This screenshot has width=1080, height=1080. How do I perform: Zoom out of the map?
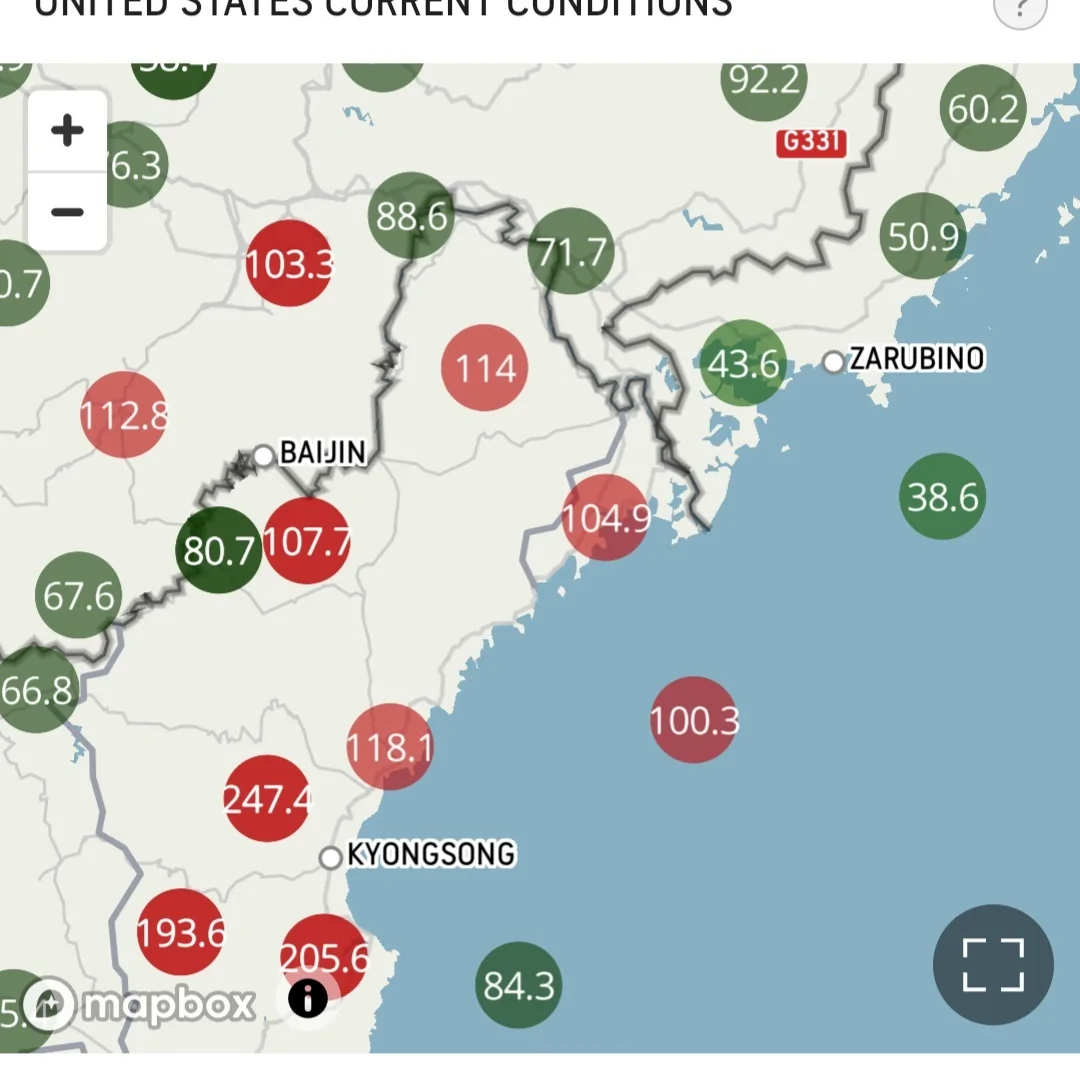click(67, 212)
